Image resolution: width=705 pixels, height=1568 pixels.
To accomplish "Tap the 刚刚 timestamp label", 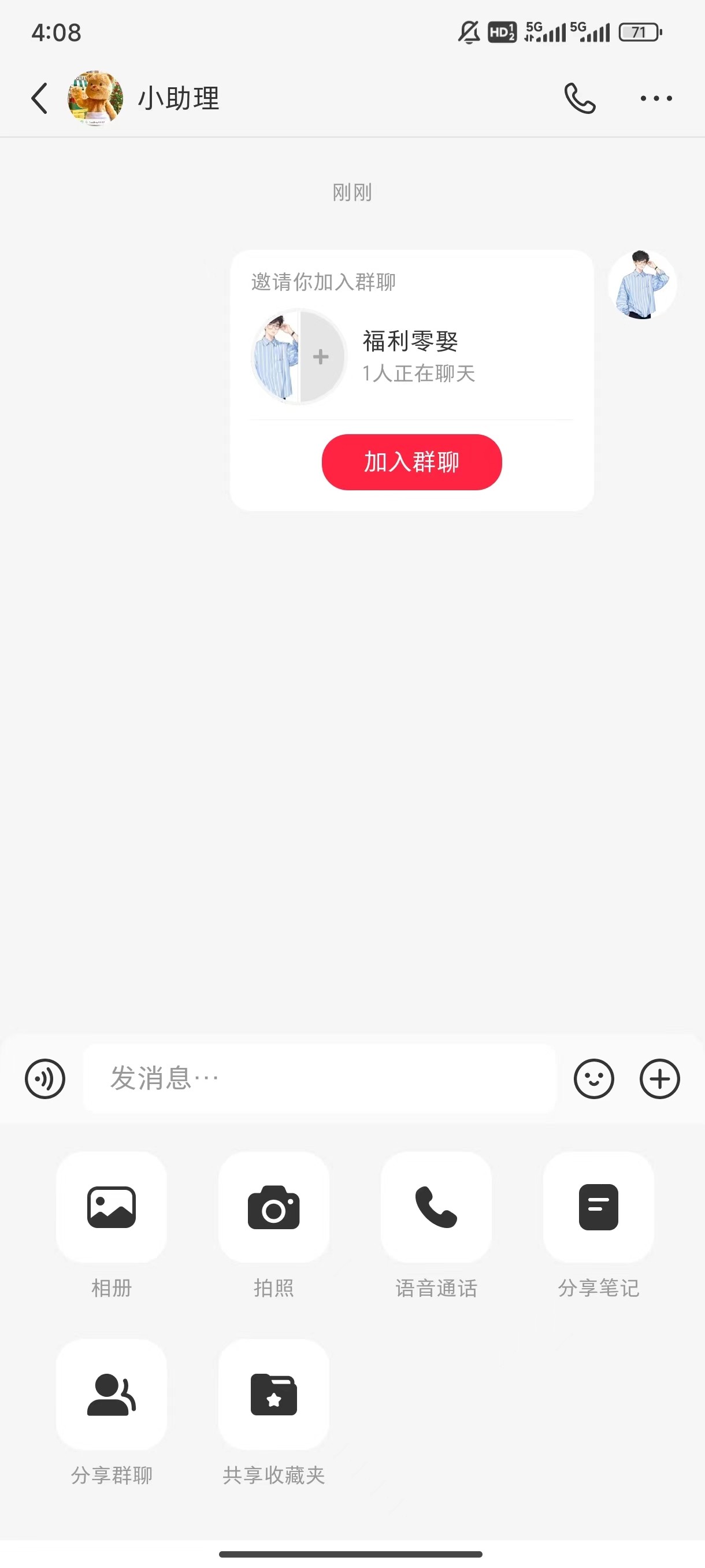I will pyautogui.click(x=351, y=193).
